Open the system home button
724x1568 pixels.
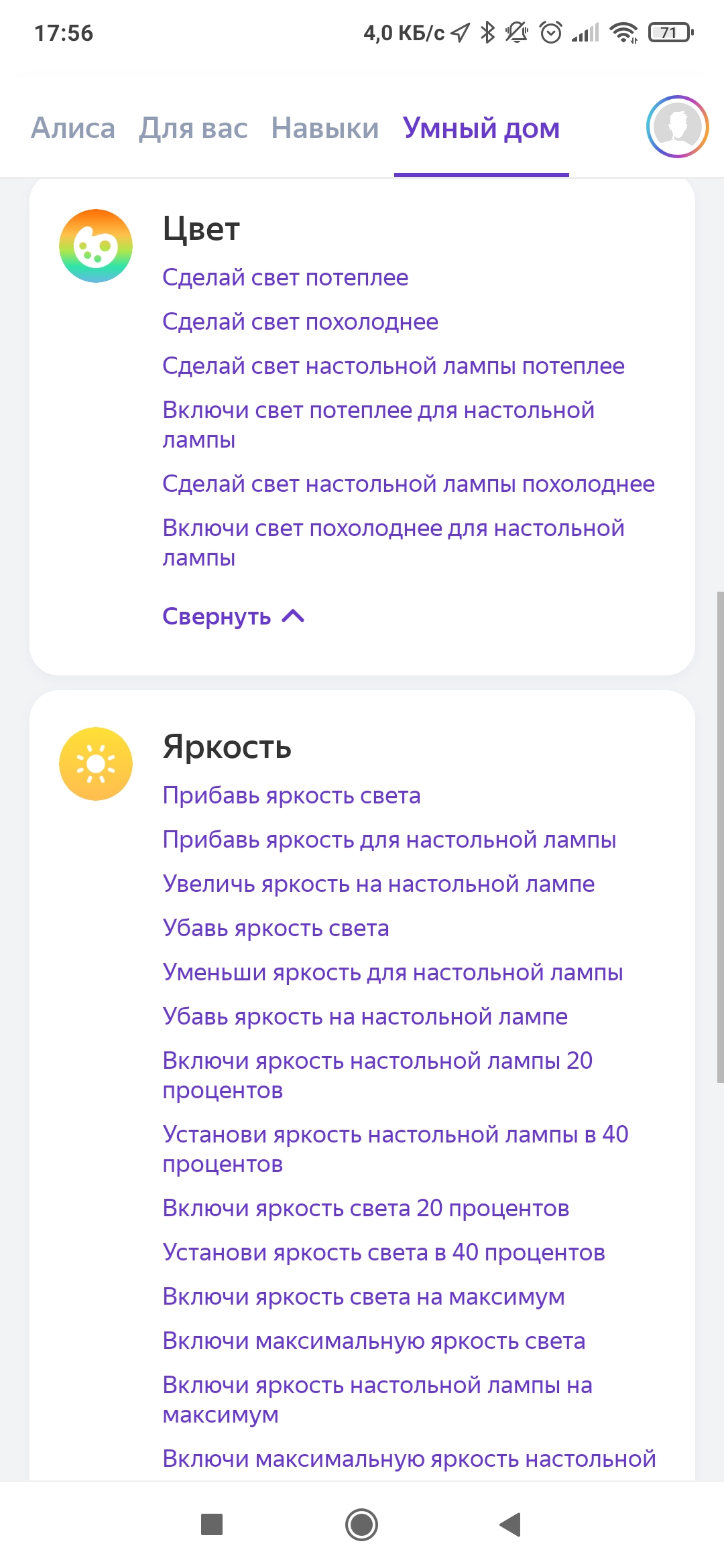tap(361, 1524)
